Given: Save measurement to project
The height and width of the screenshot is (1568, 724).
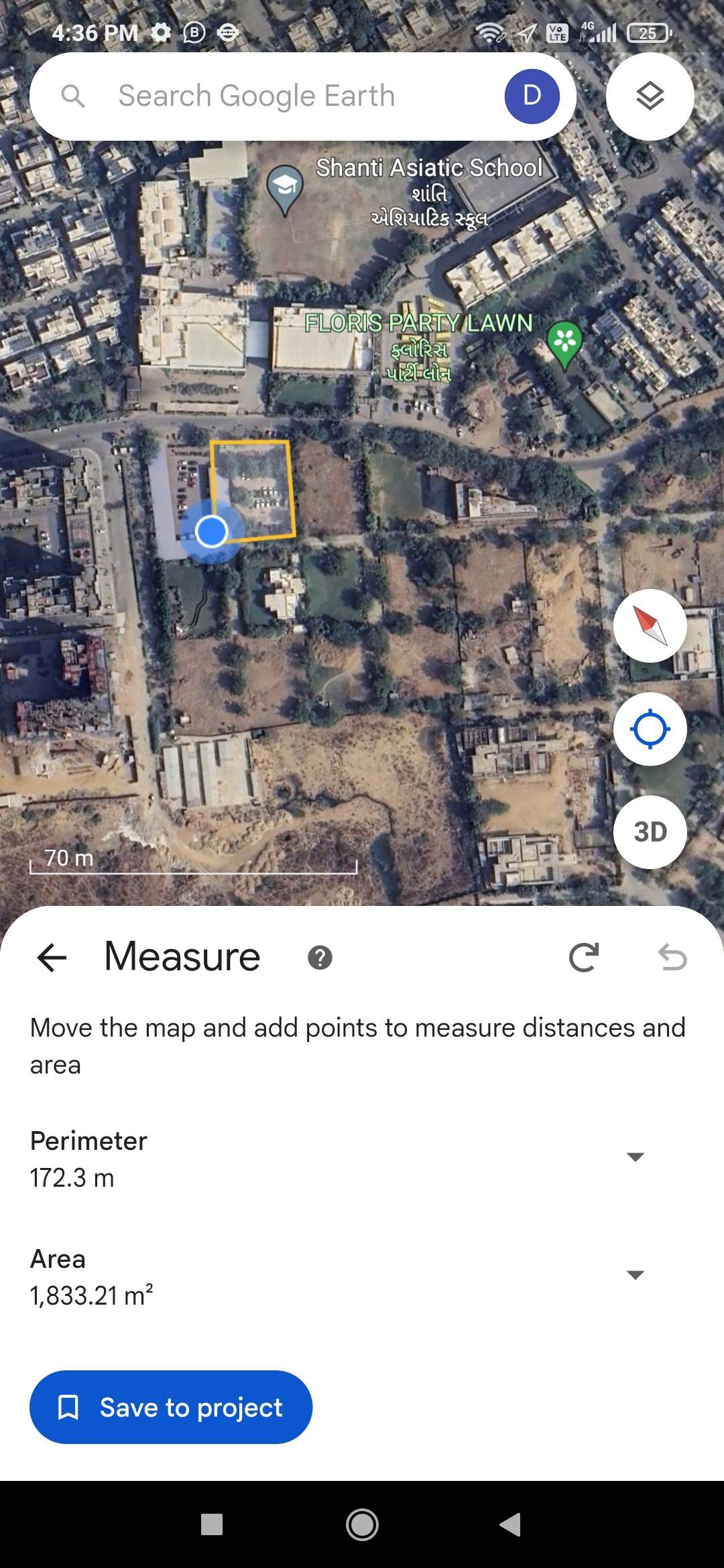Looking at the screenshot, I should 171,1407.
